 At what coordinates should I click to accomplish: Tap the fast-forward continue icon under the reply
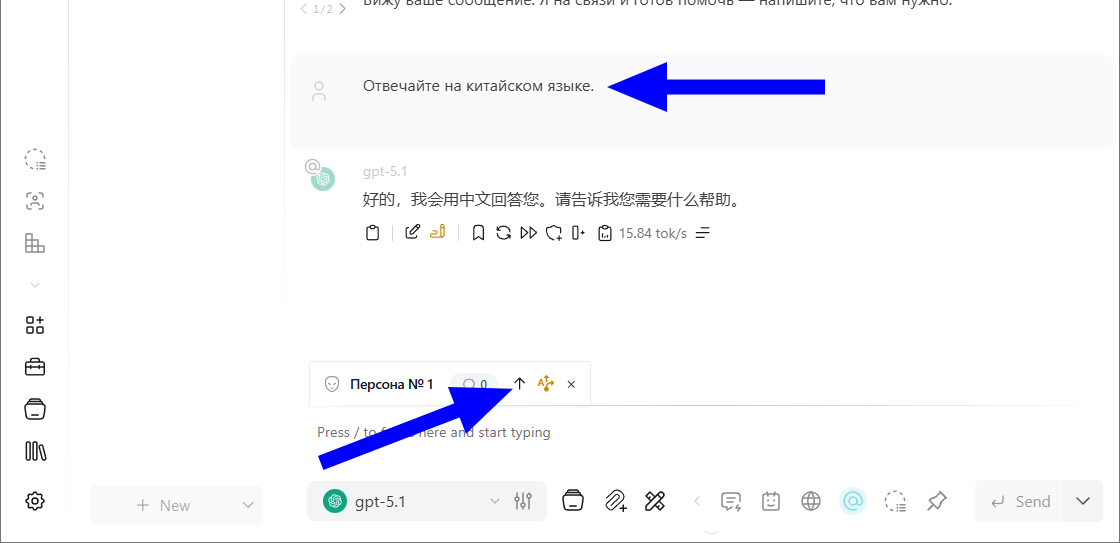coord(529,233)
